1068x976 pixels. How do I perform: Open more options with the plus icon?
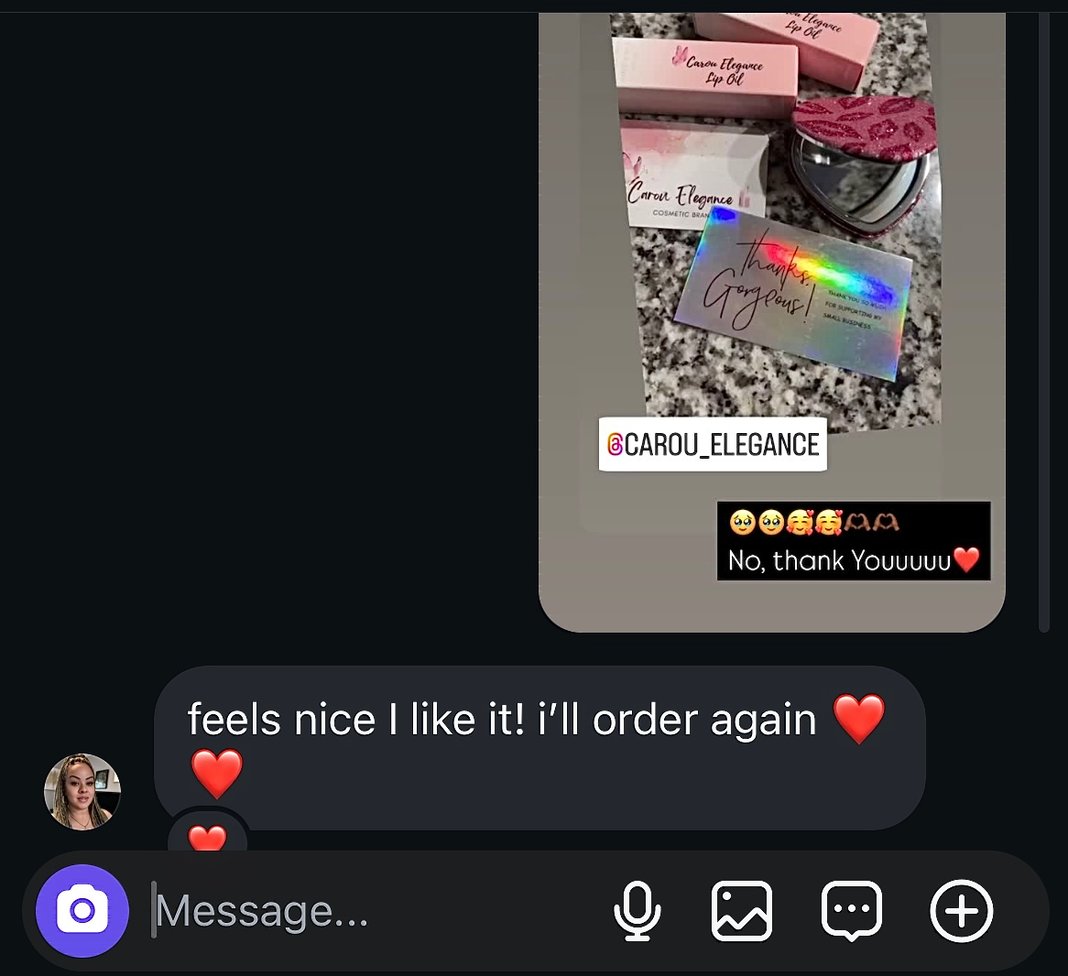961,911
